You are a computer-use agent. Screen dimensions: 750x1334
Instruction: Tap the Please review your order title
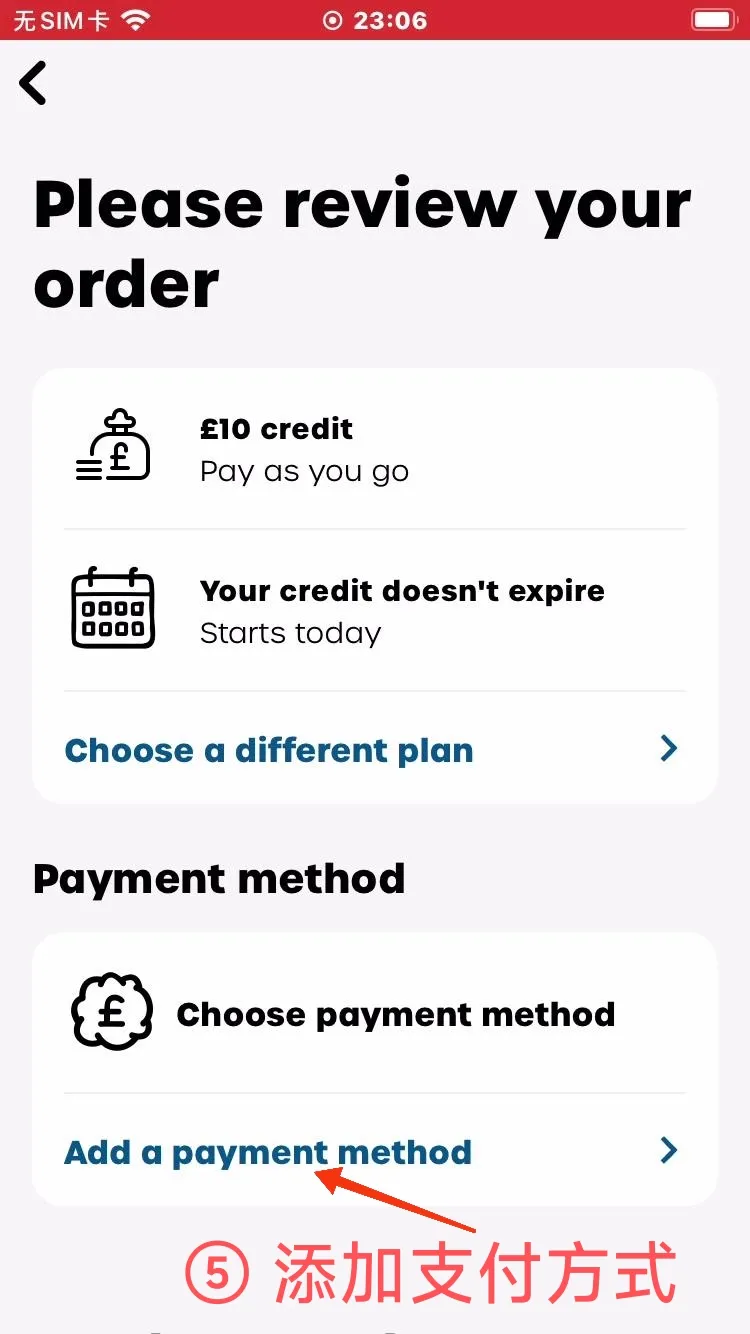(360, 240)
